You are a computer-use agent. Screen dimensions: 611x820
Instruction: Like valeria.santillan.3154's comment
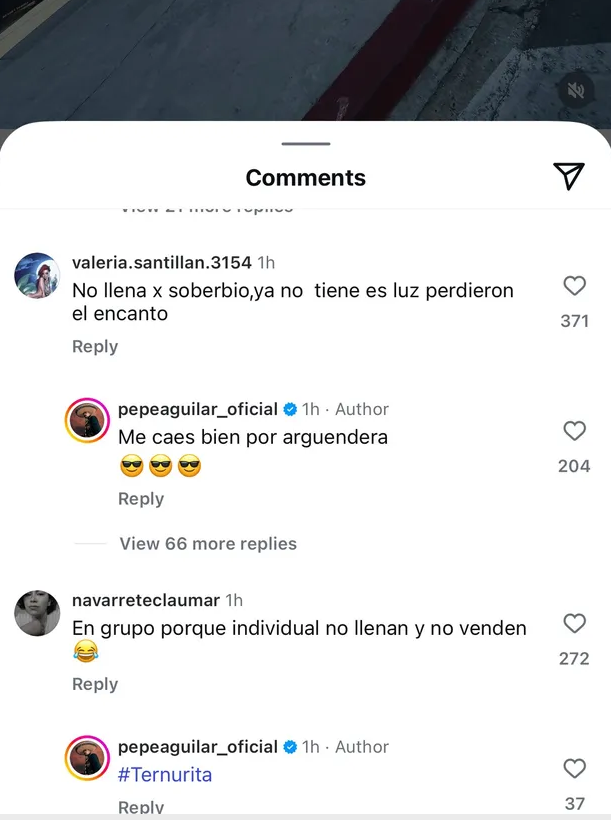click(574, 286)
